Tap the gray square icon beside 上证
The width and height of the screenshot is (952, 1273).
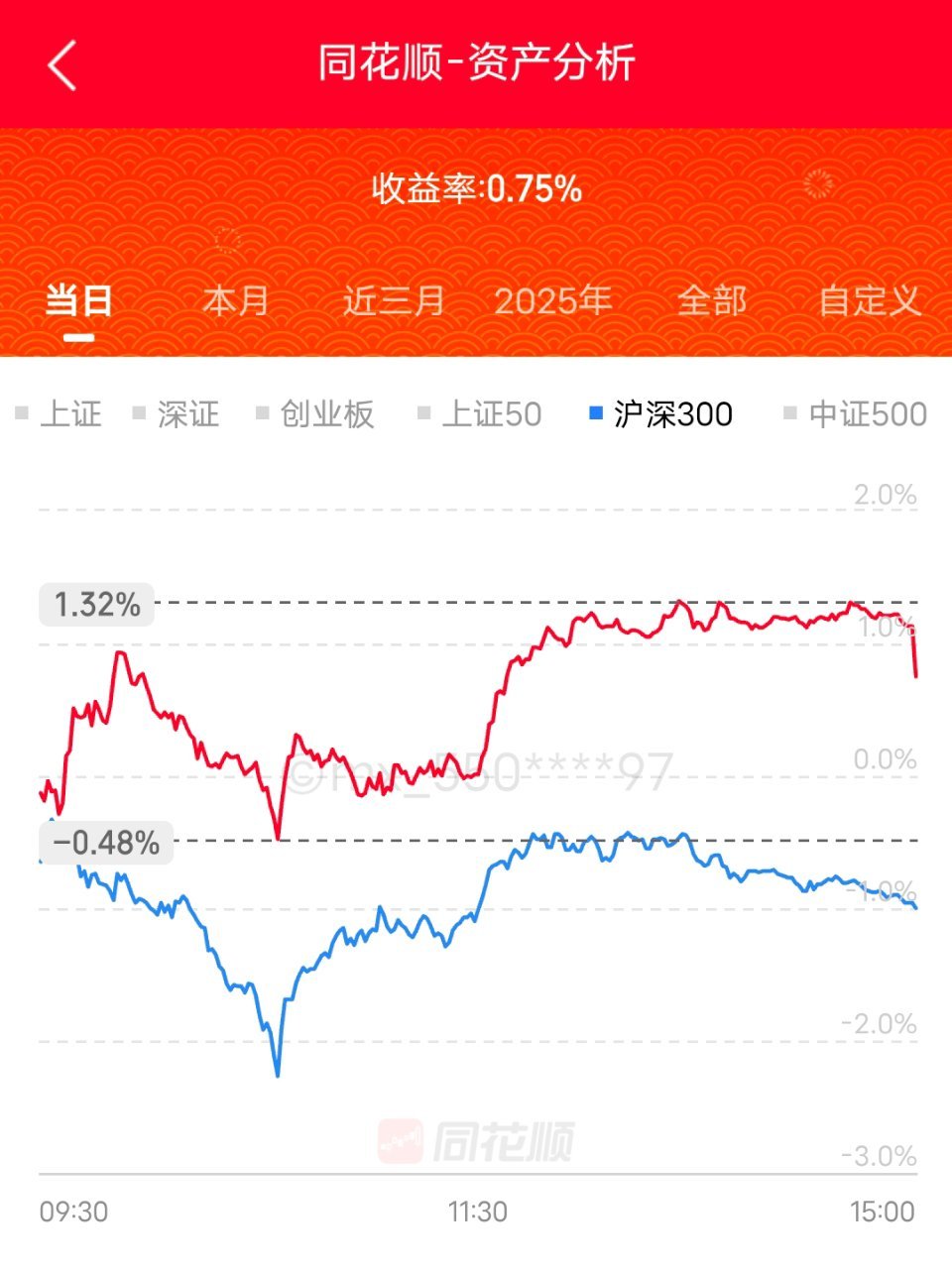click(x=20, y=412)
